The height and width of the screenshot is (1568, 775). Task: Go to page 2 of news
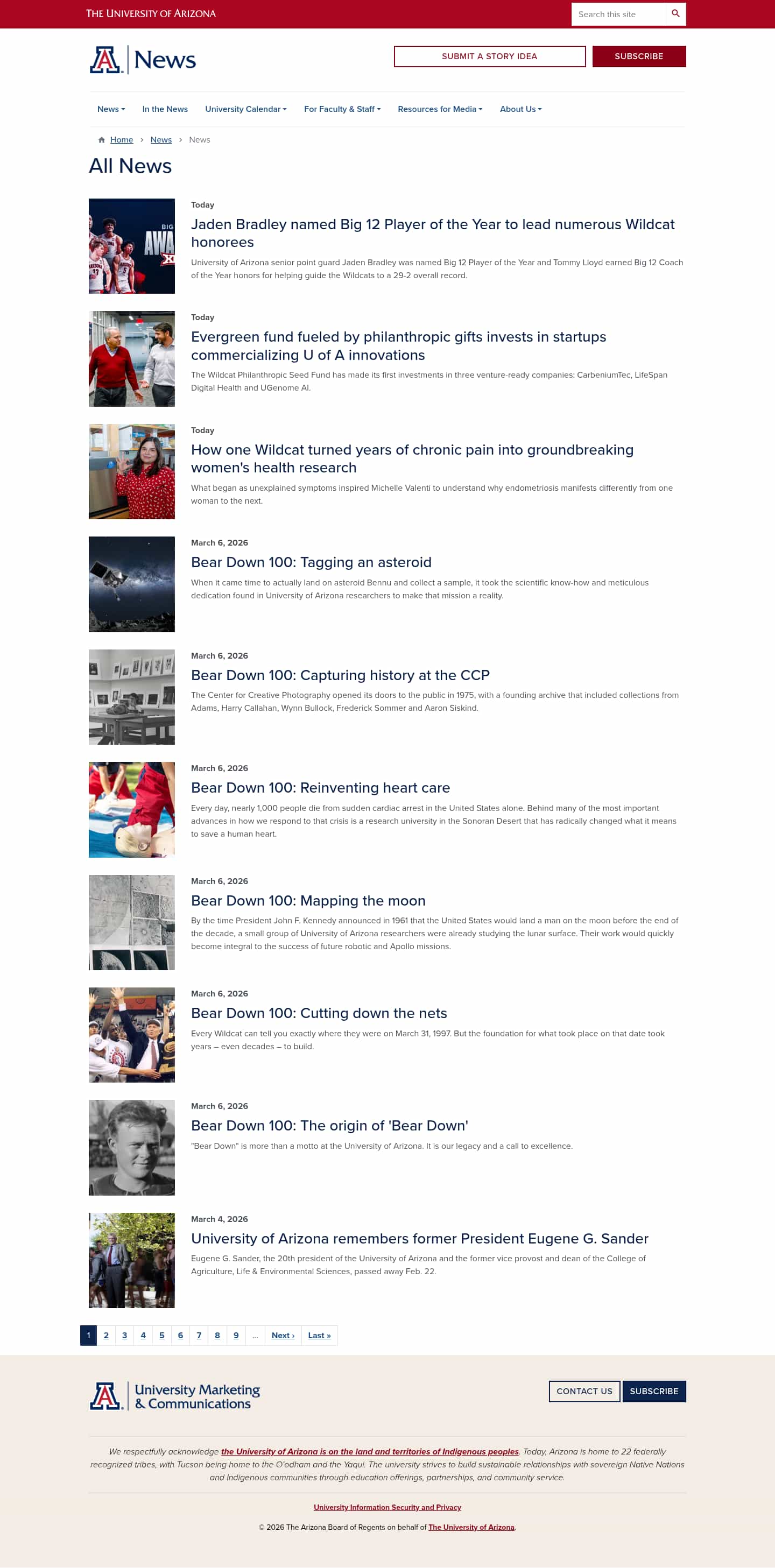pyautogui.click(x=106, y=1335)
